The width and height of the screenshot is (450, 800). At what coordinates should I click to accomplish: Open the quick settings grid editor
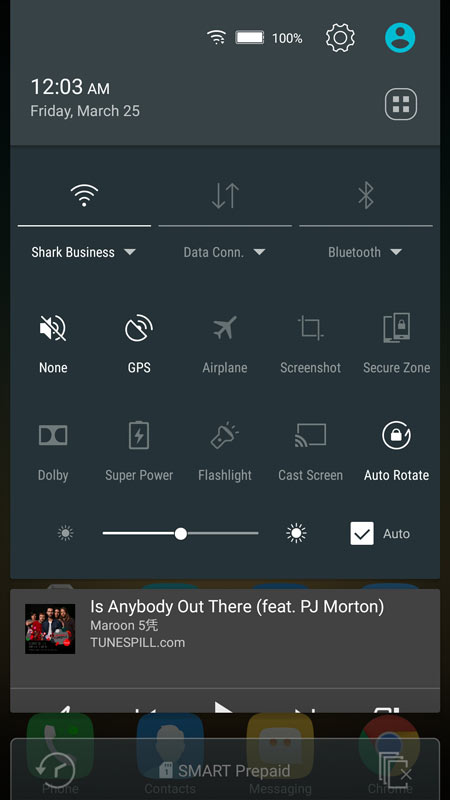(401, 104)
